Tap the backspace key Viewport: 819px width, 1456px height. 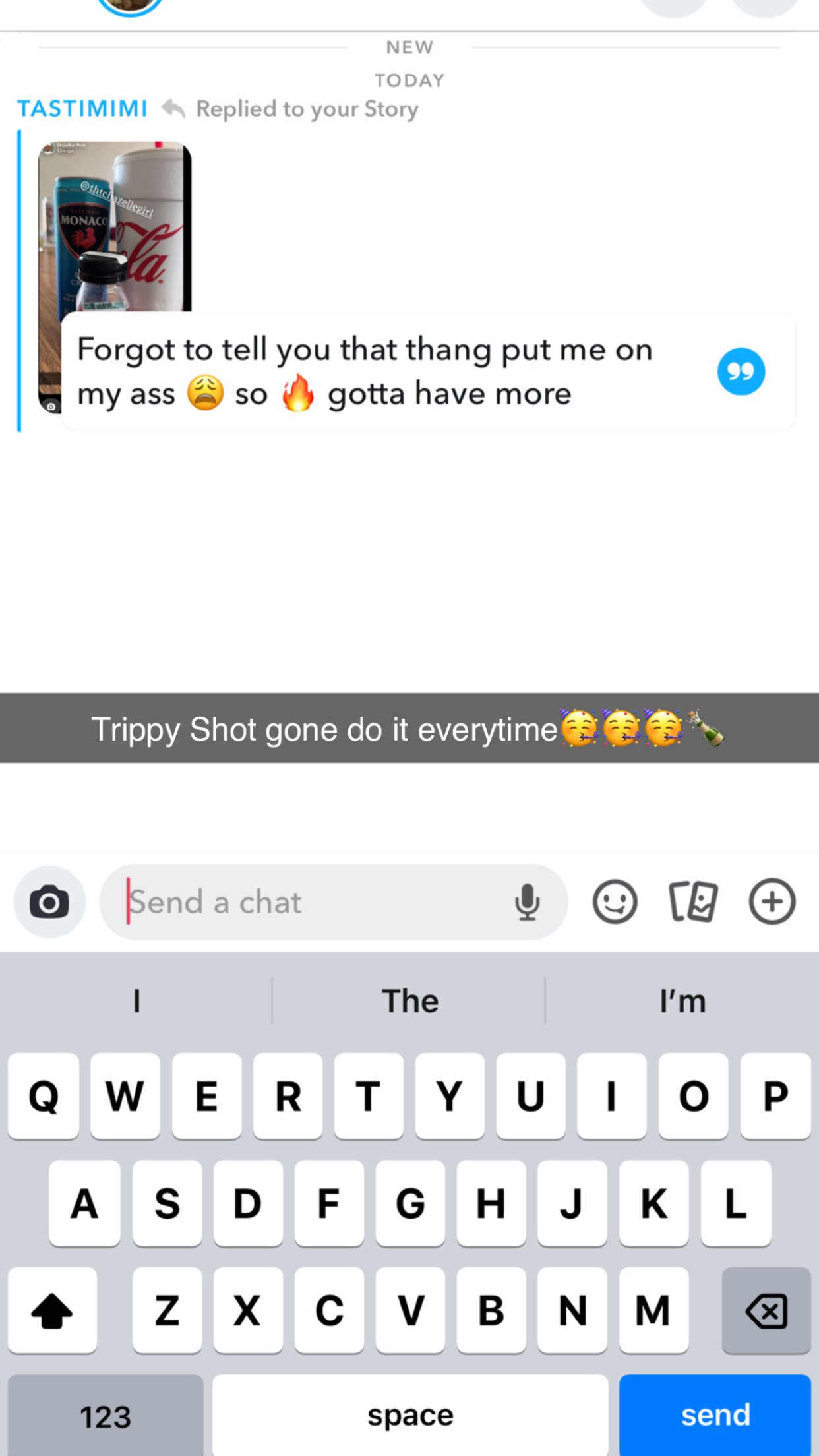(x=766, y=1310)
